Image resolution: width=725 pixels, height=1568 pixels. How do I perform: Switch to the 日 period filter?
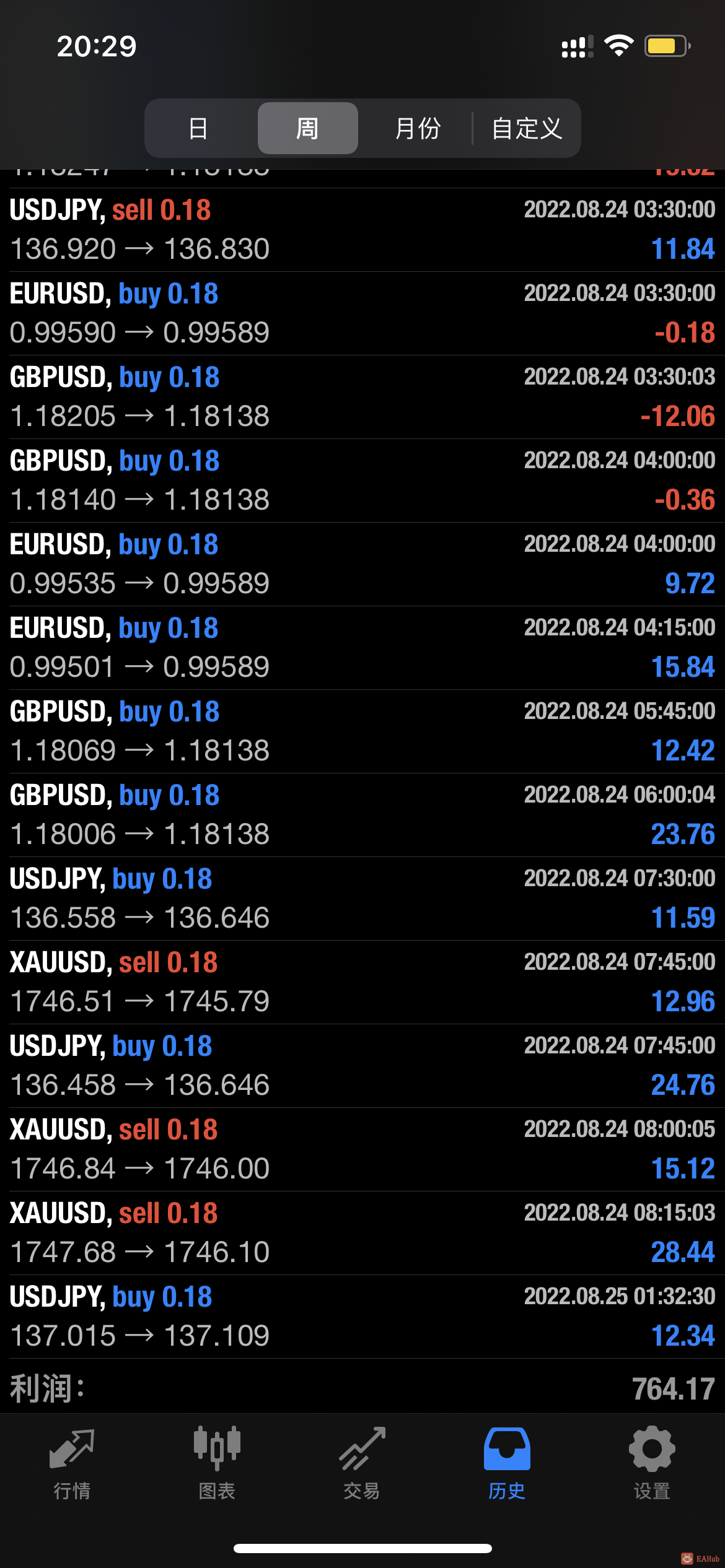click(198, 128)
